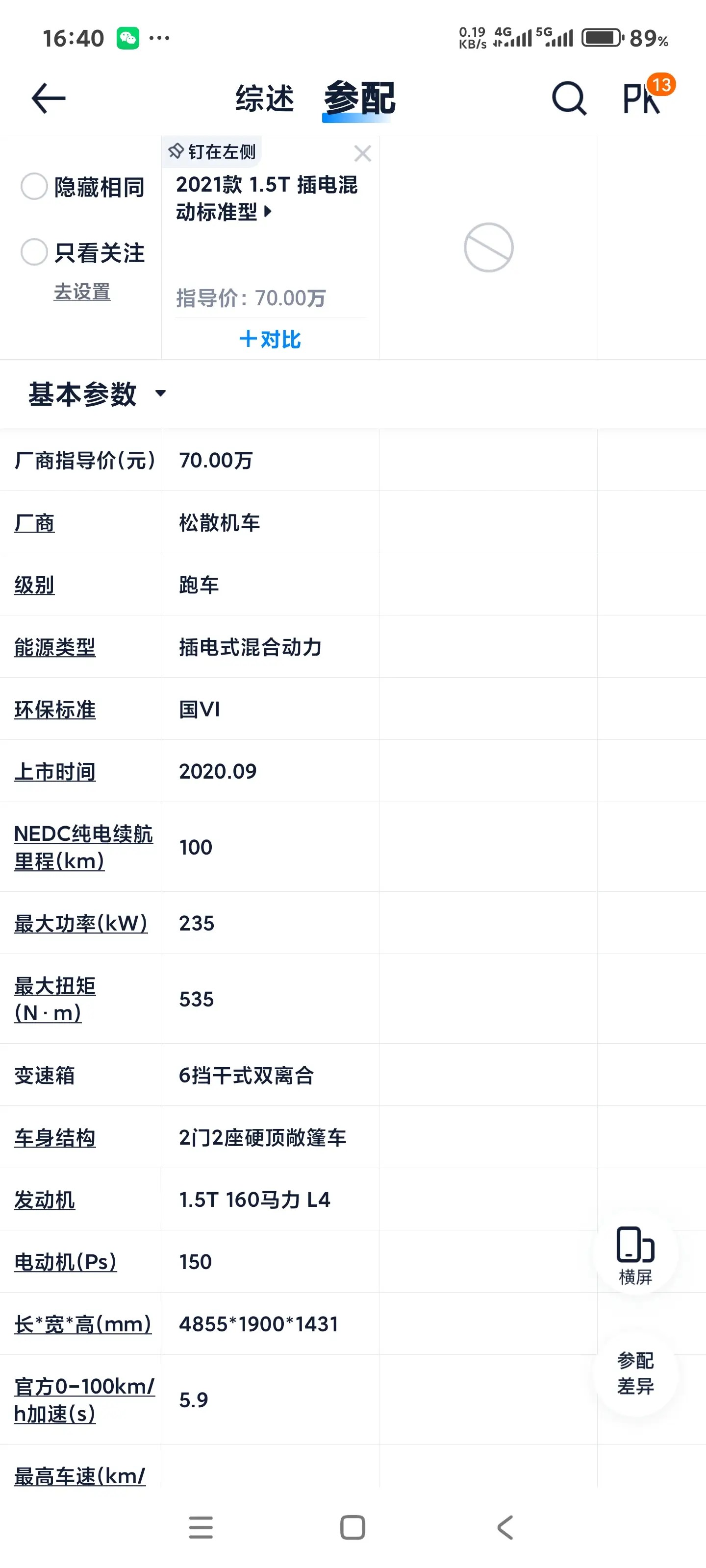This screenshot has width=706, height=1568.
Task: Open the 车身结构 term explanation
Action: point(55,1137)
